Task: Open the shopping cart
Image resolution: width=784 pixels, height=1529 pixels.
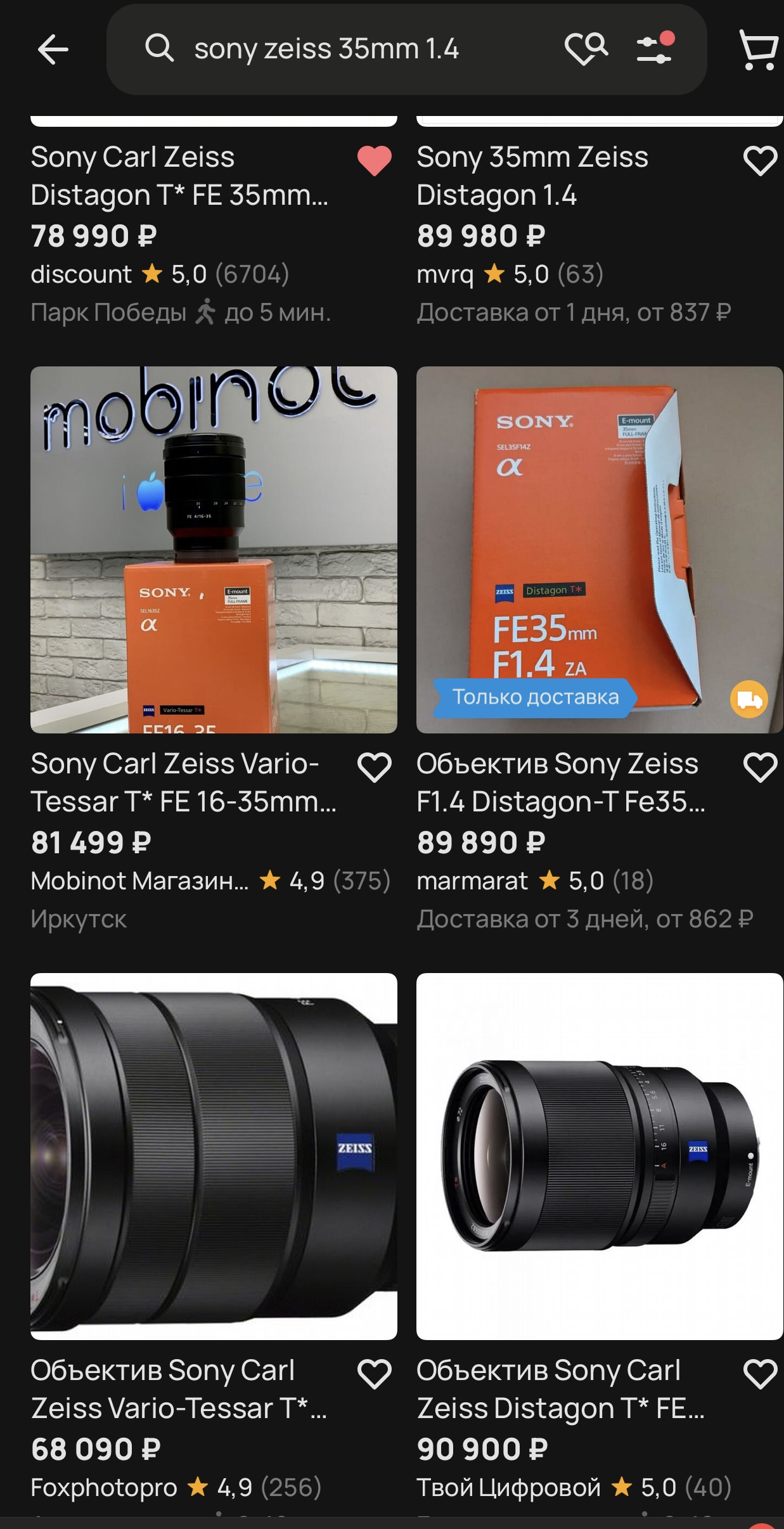Action: 758,49
